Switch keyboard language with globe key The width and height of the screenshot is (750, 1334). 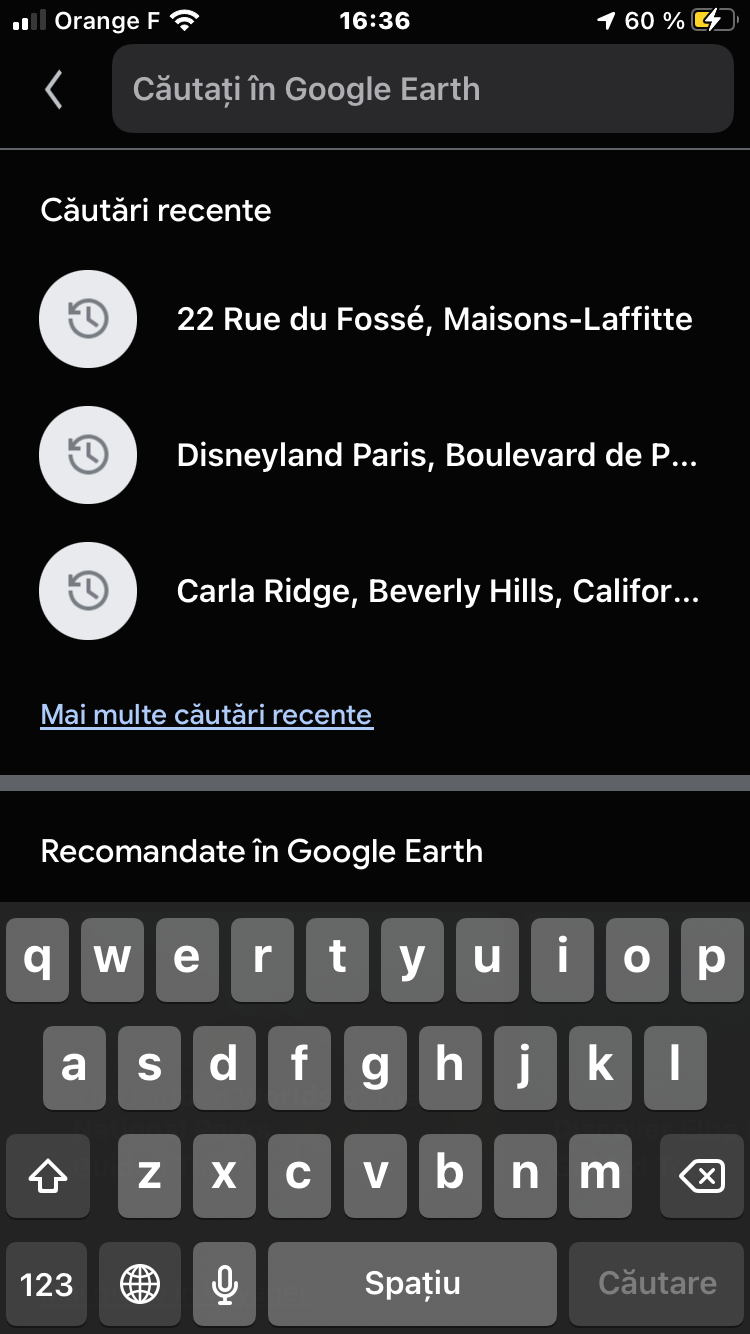(x=140, y=1283)
